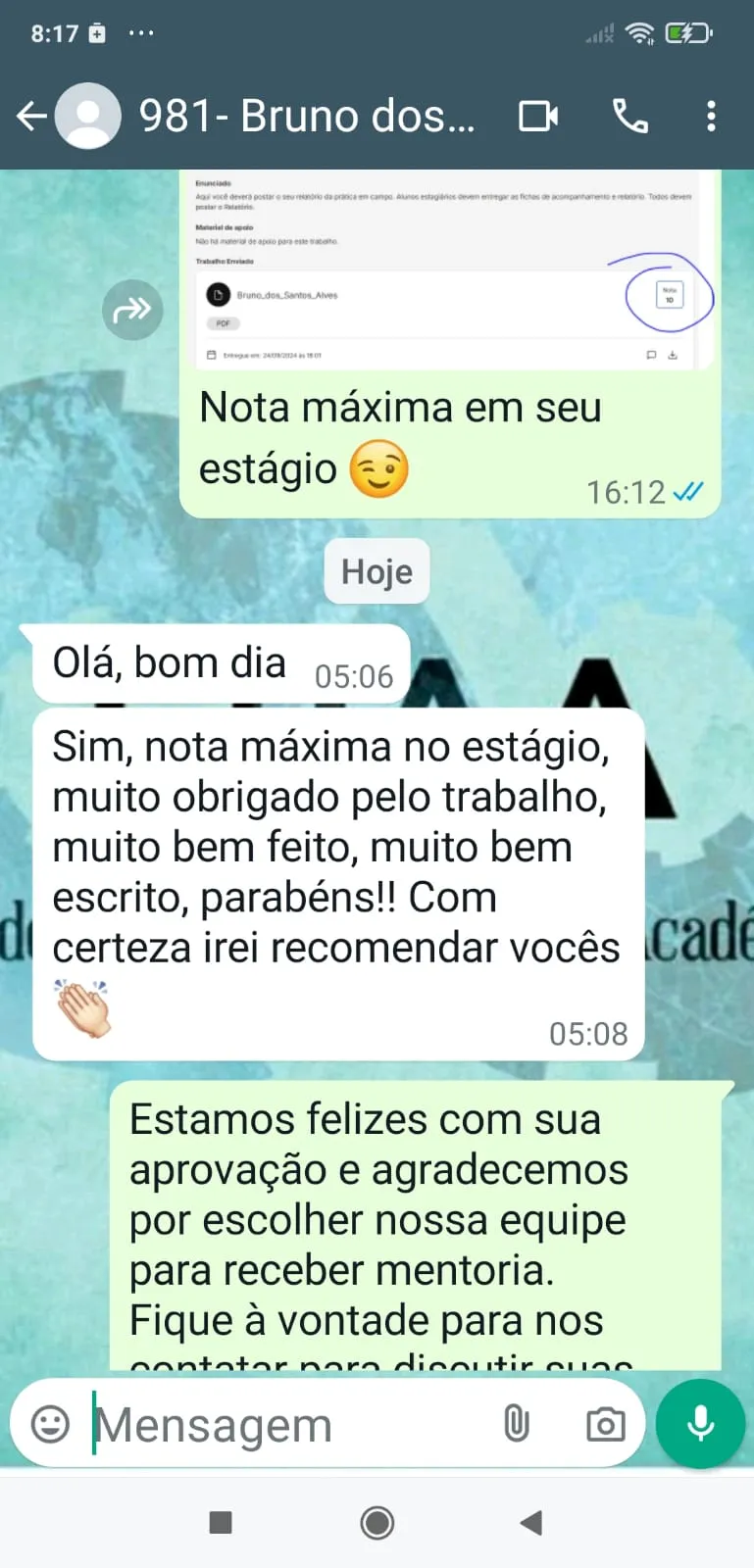754x1568 pixels.
Task: Open recent apps from the navigation bar
Action: coord(221,1522)
